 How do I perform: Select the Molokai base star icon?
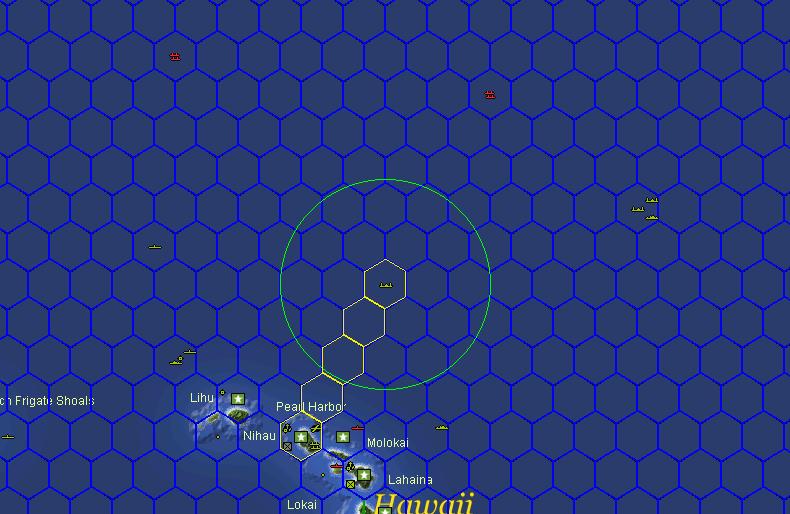(x=343, y=437)
